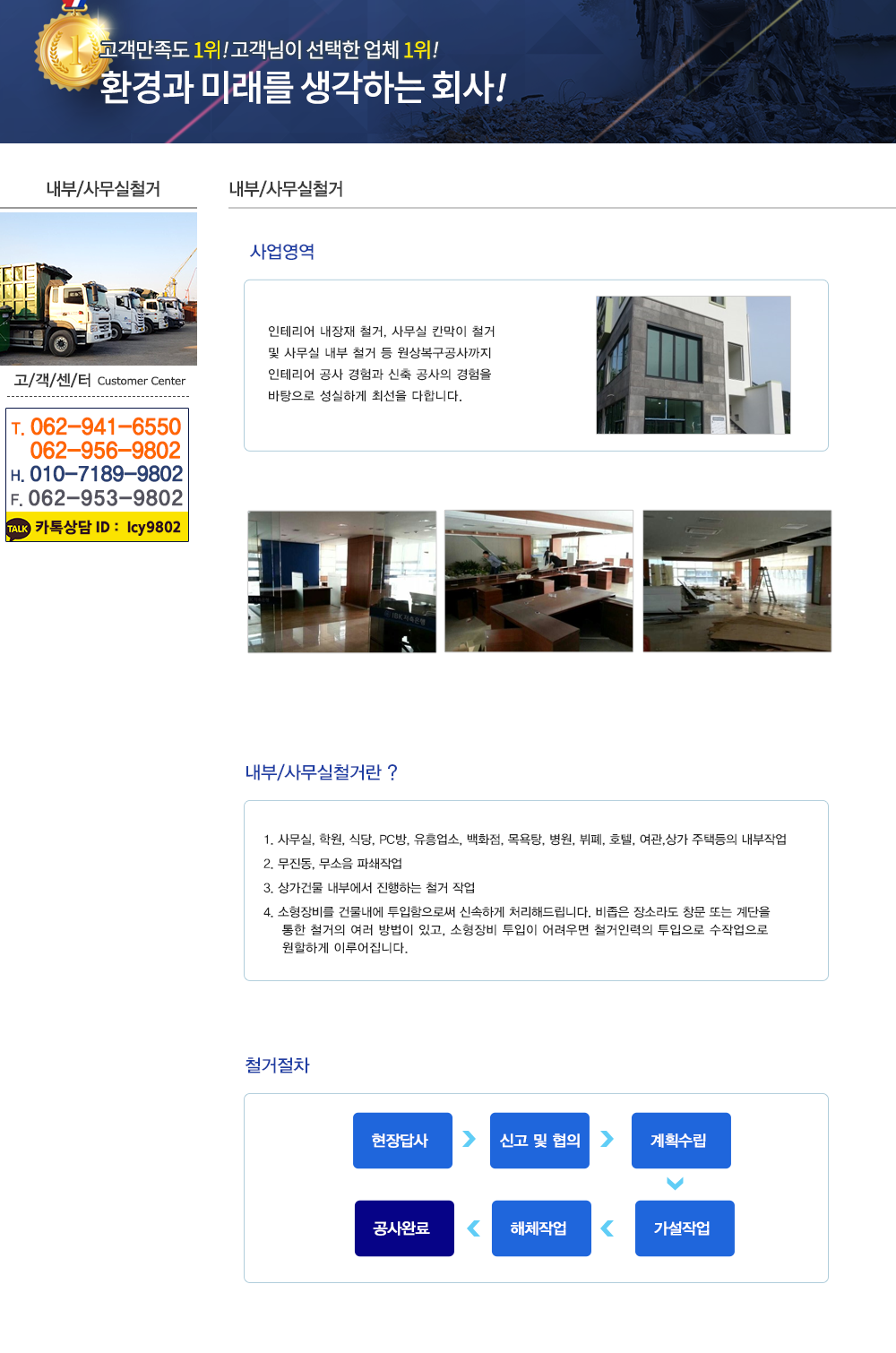View the glass-walled office gallery photo
The image size is (896, 1353).
point(341,582)
